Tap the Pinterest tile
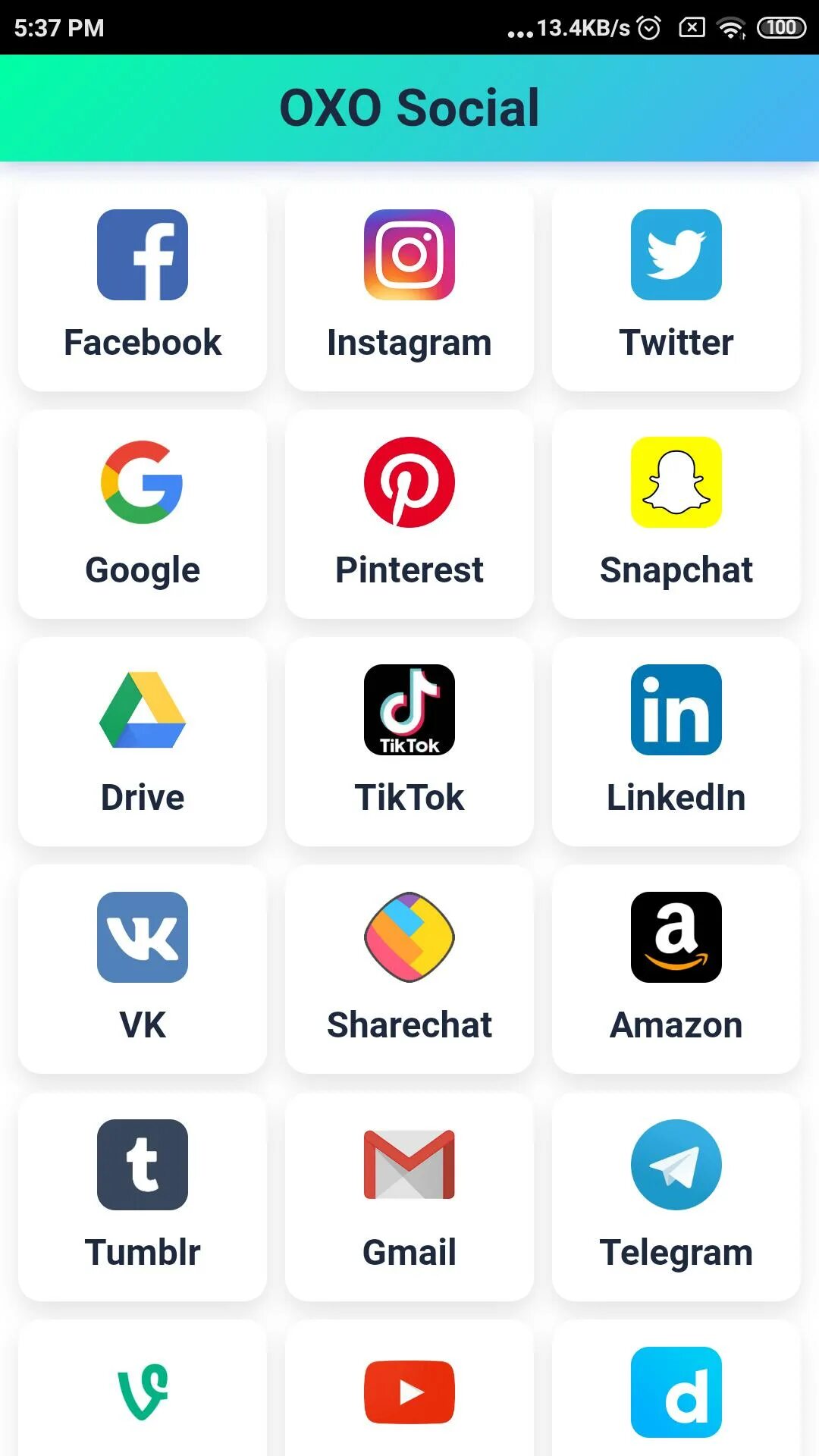Screen dimensions: 819x1456 pos(409,514)
